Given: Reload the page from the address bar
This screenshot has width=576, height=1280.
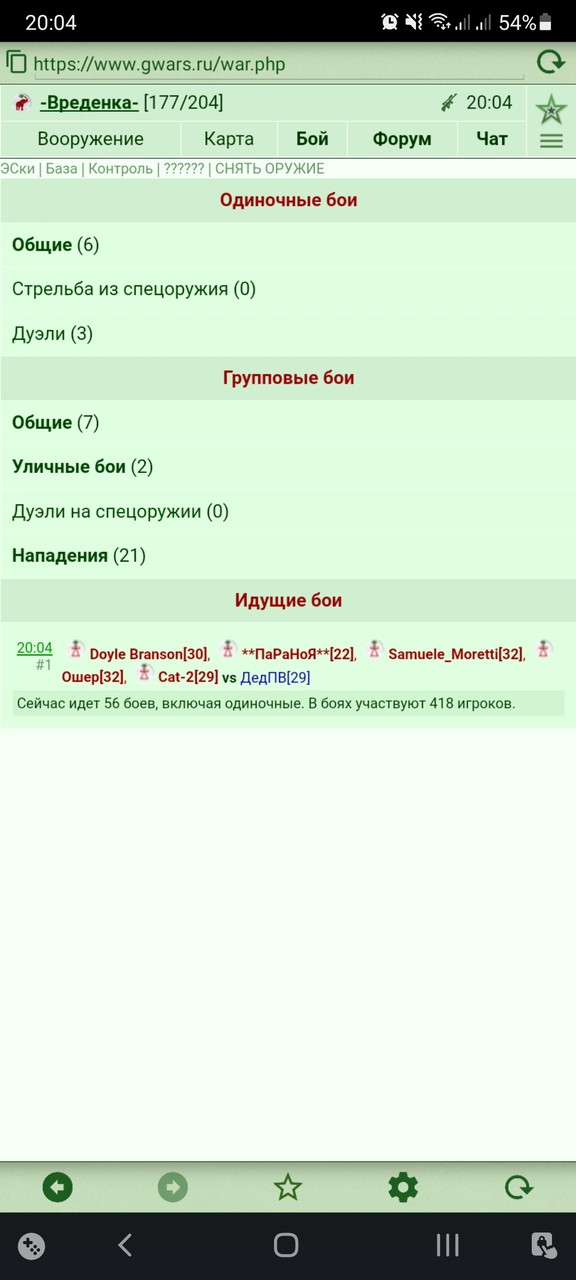Looking at the screenshot, I should pos(550,62).
